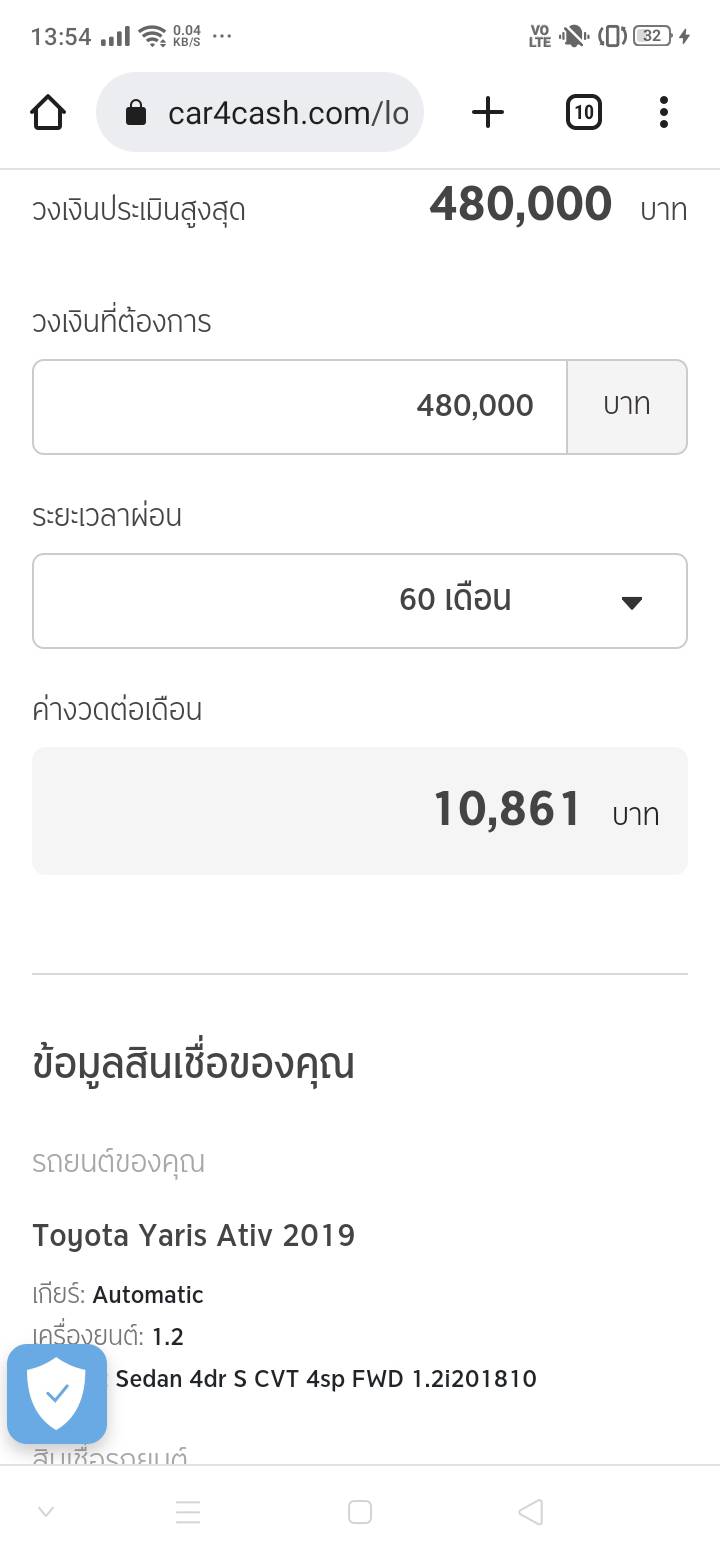Tap the blue shield security badge
720x1560 pixels.
(x=57, y=1393)
